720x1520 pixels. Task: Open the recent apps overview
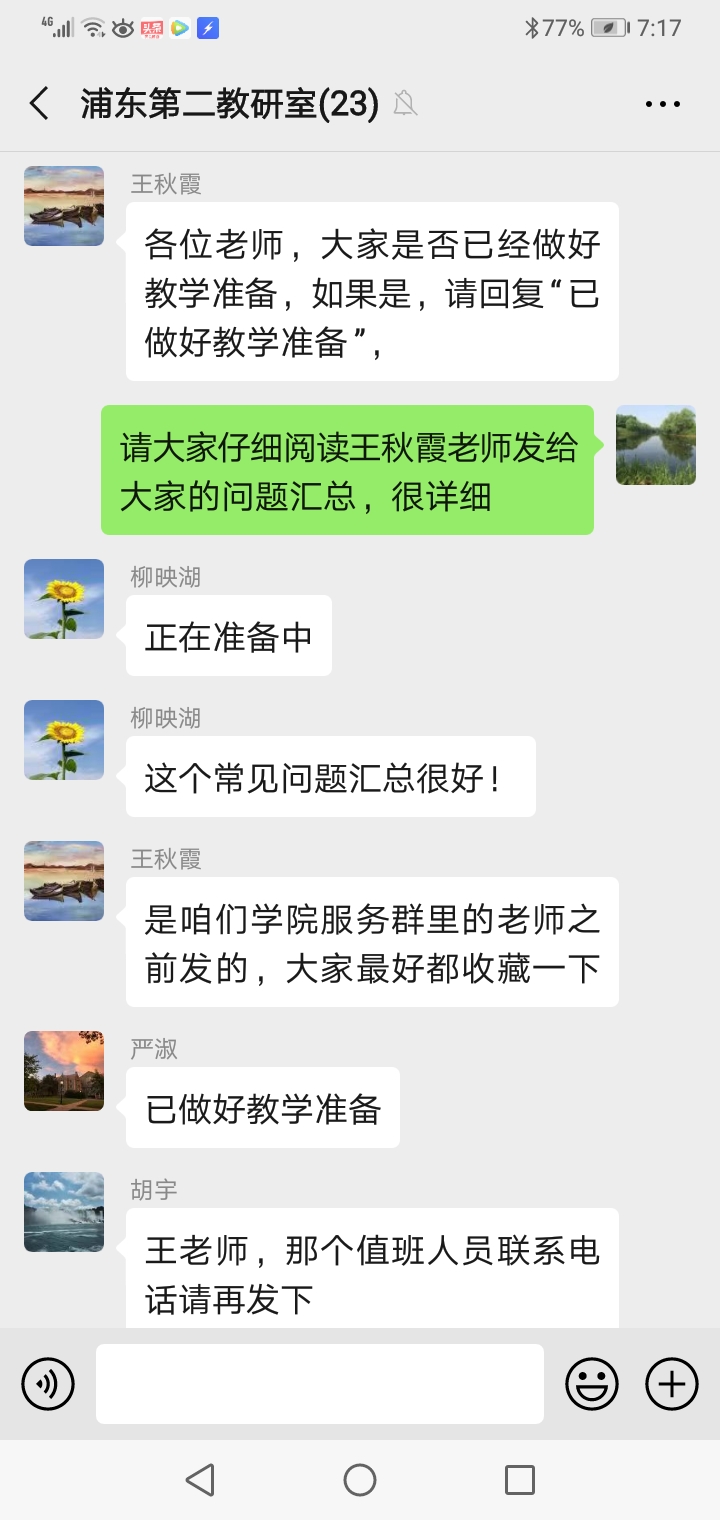pyautogui.click(x=520, y=1480)
